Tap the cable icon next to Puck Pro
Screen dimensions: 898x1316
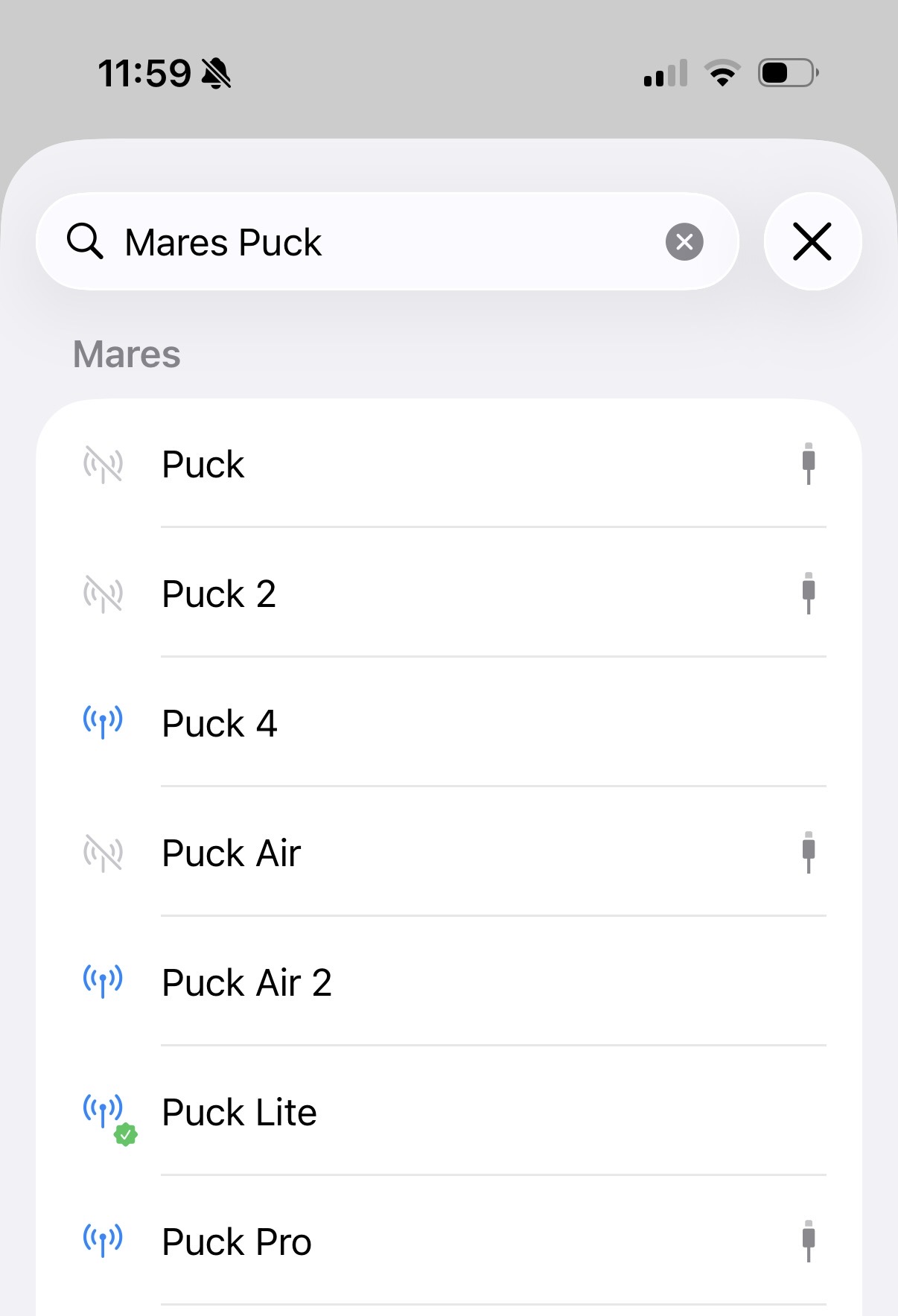point(809,1241)
